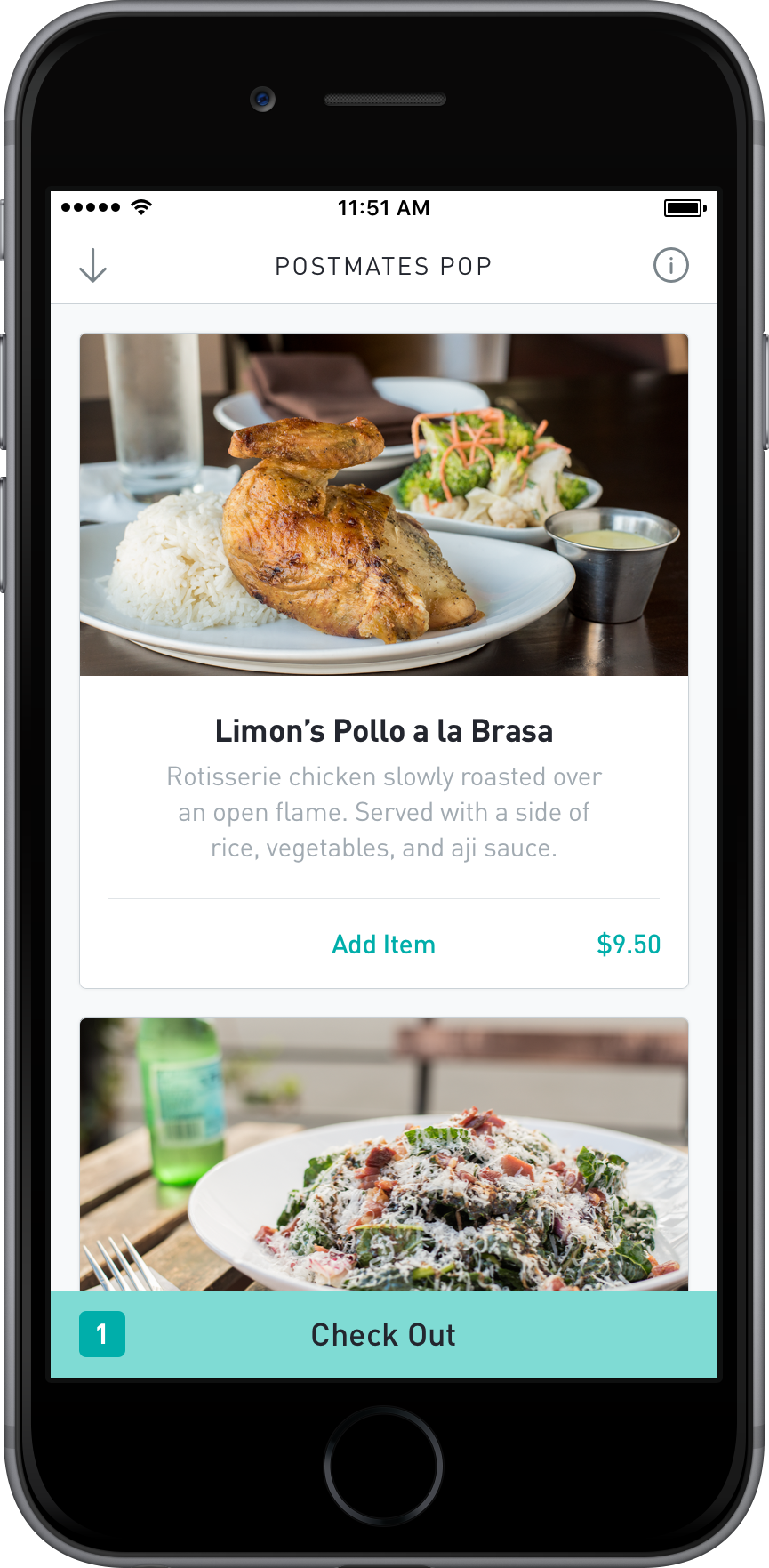Screen dimensions: 769x1568
Task: Tap the down arrow to collapse the screen
Action: (92, 265)
